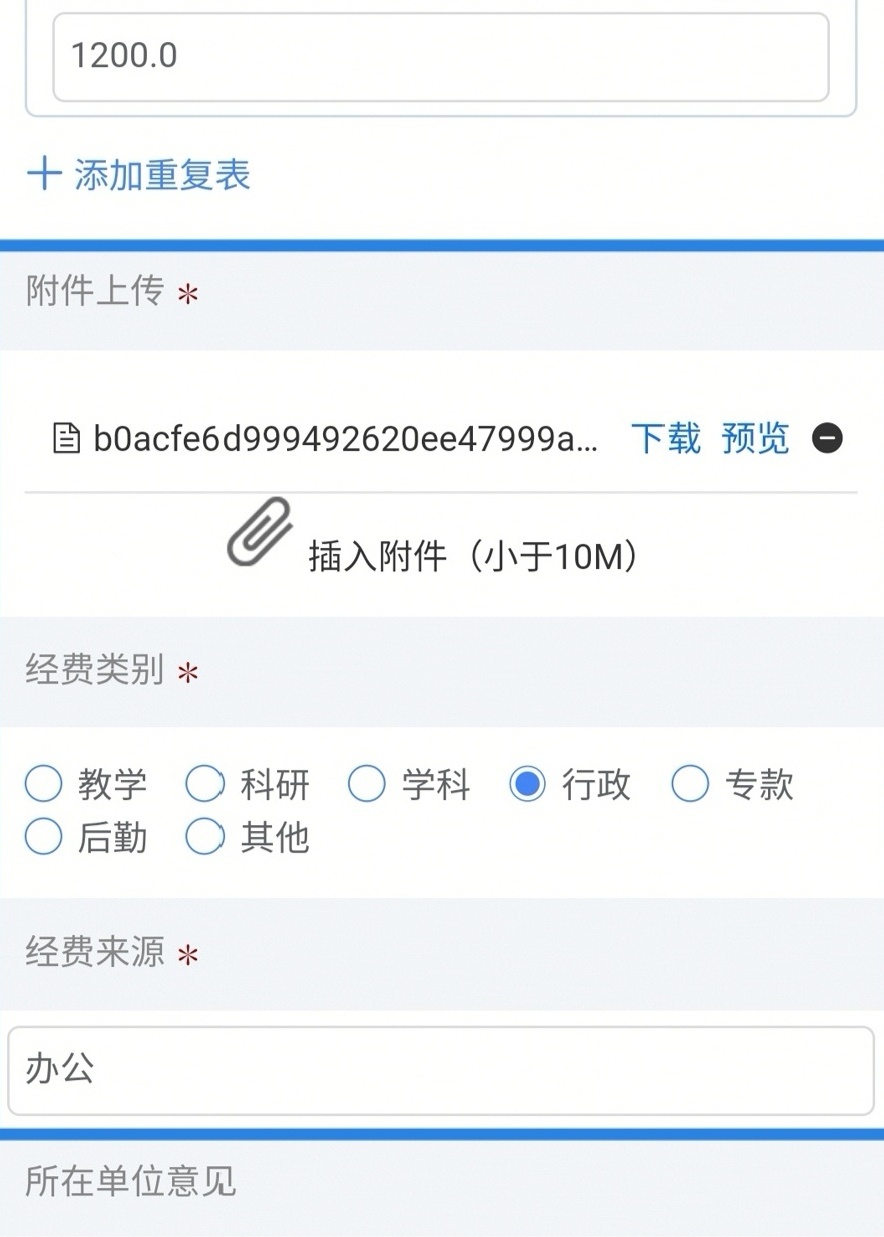Download the attachment with 下载
Image resolution: width=884 pixels, height=1237 pixels.
[665, 439]
